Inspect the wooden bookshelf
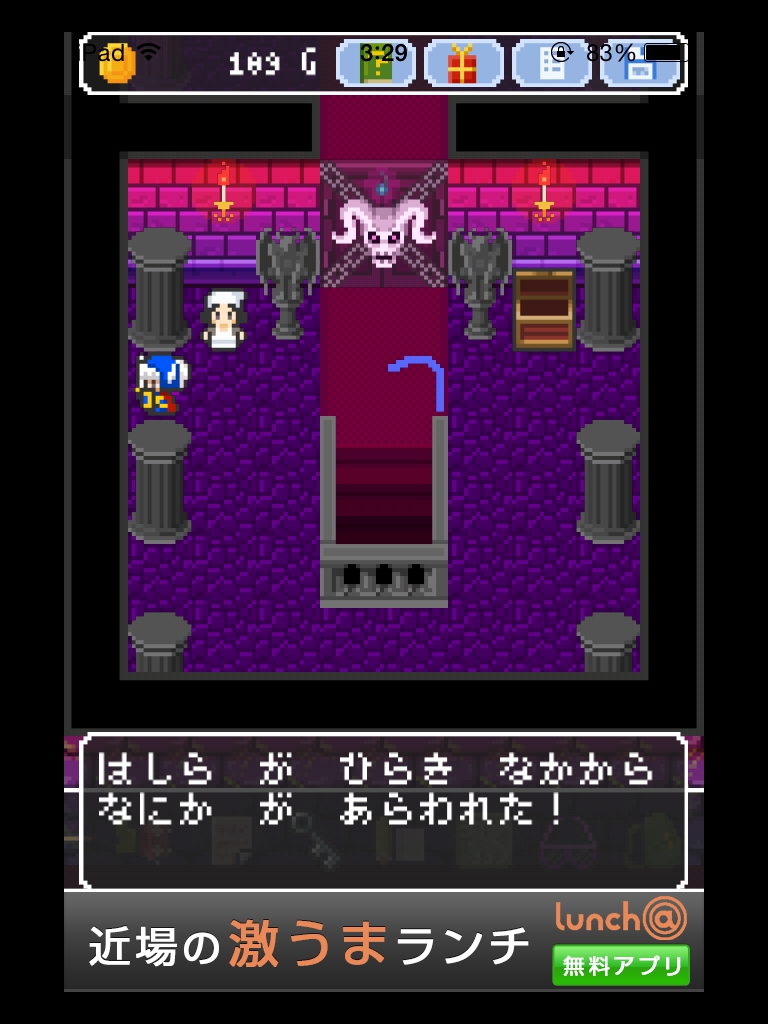 [544, 308]
